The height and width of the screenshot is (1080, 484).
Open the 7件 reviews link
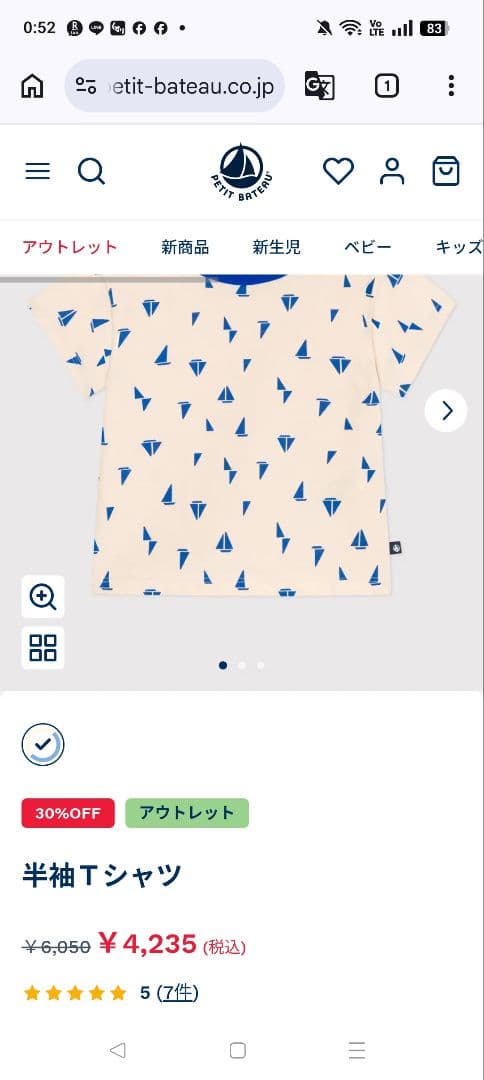(178, 993)
